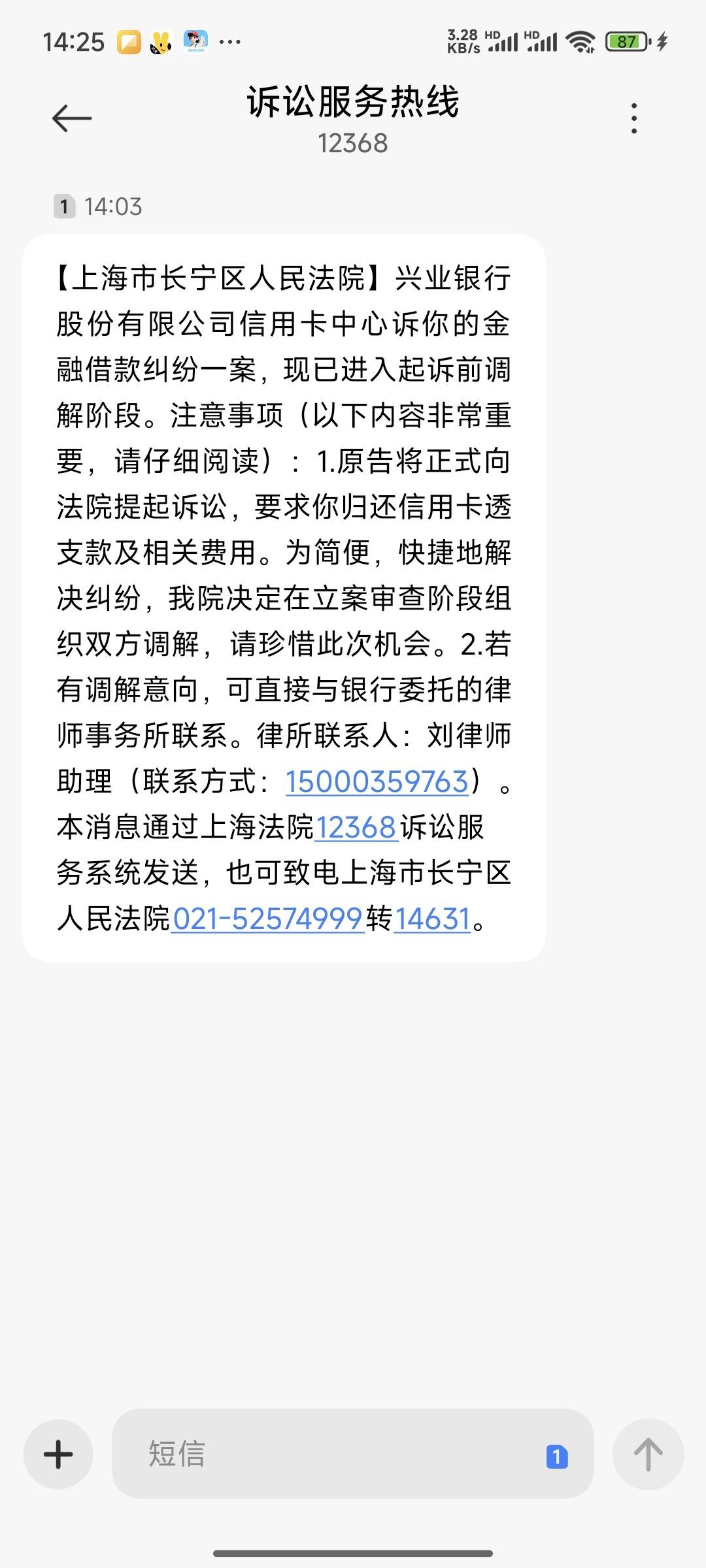This screenshot has width=706, height=1568.
Task: Open the three-dot overflow menu
Action: [633, 118]
